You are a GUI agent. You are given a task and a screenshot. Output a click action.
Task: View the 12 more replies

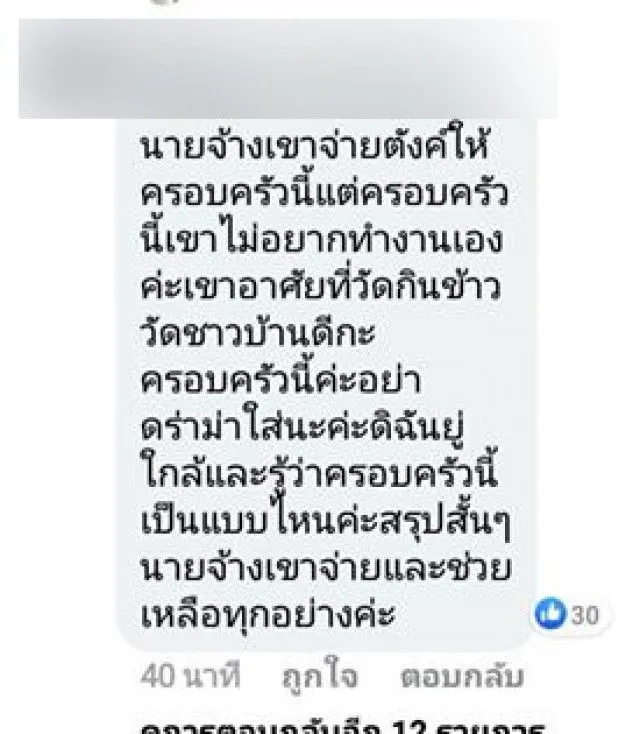343,725
